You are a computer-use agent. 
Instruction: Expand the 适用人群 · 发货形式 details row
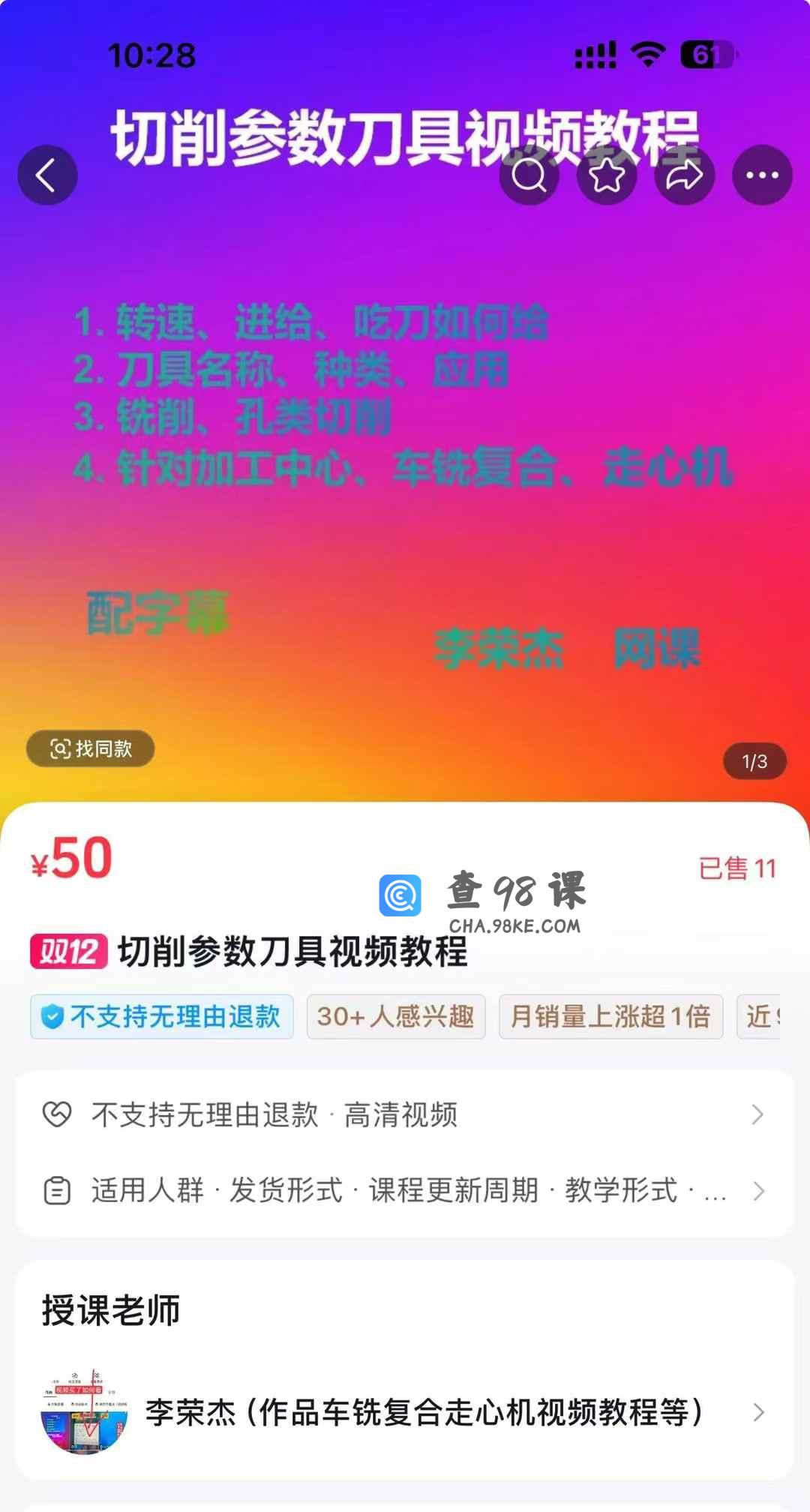pos(405,1191)
